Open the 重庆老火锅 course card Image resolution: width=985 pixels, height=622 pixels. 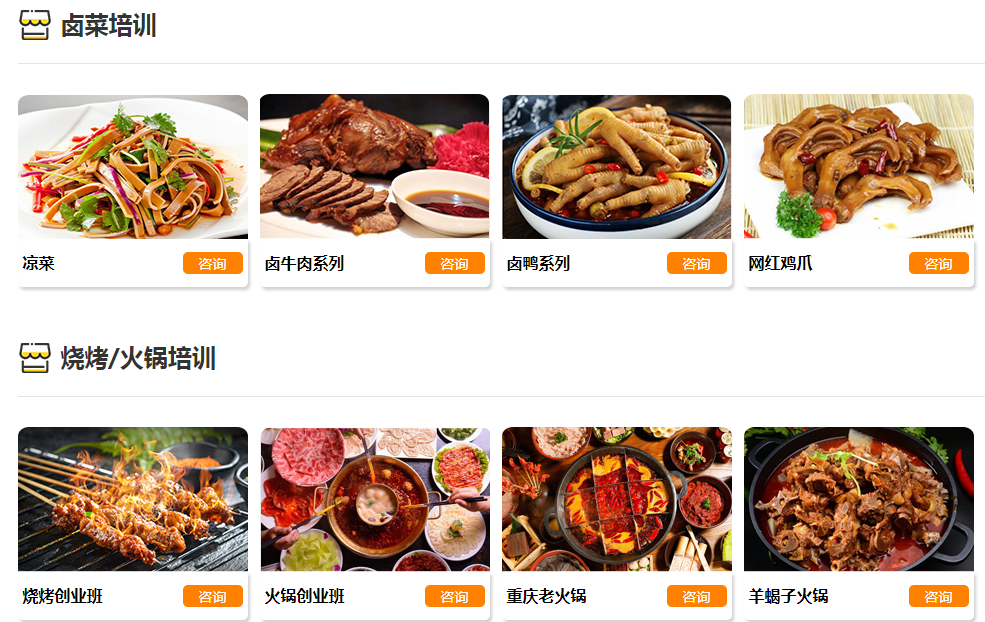616,500
